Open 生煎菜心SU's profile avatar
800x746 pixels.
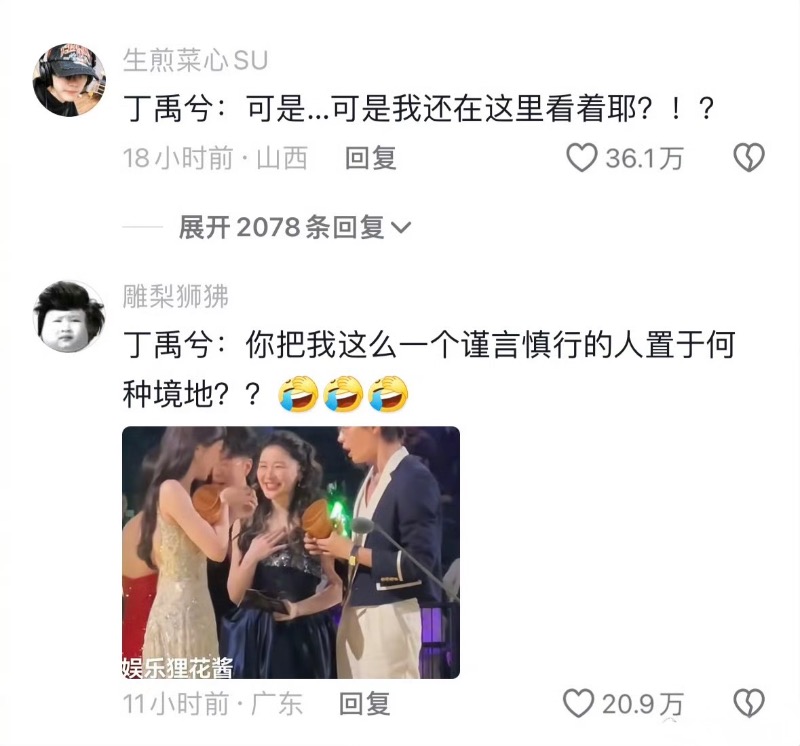[69, 80]
